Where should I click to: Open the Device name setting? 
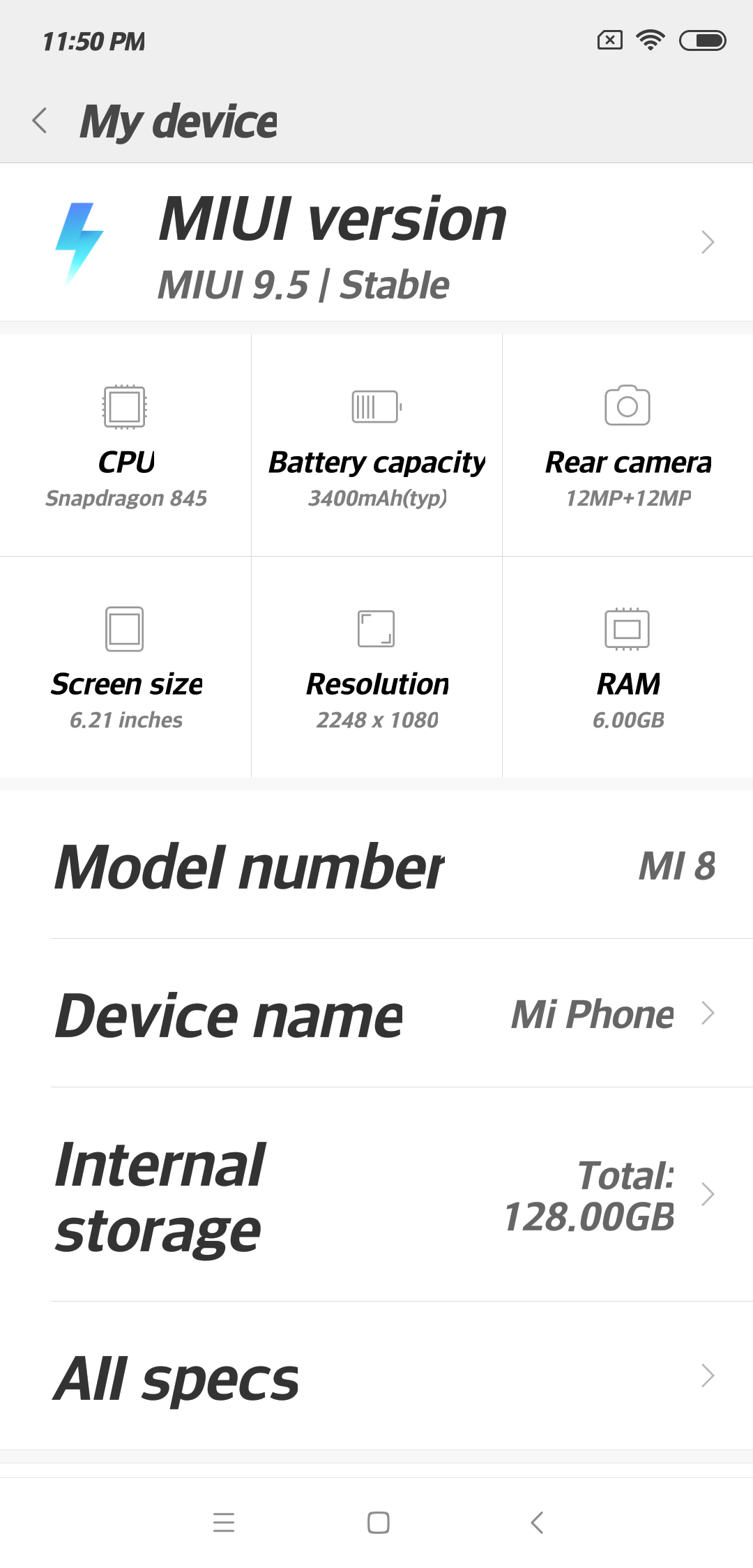pos(376,1013)
